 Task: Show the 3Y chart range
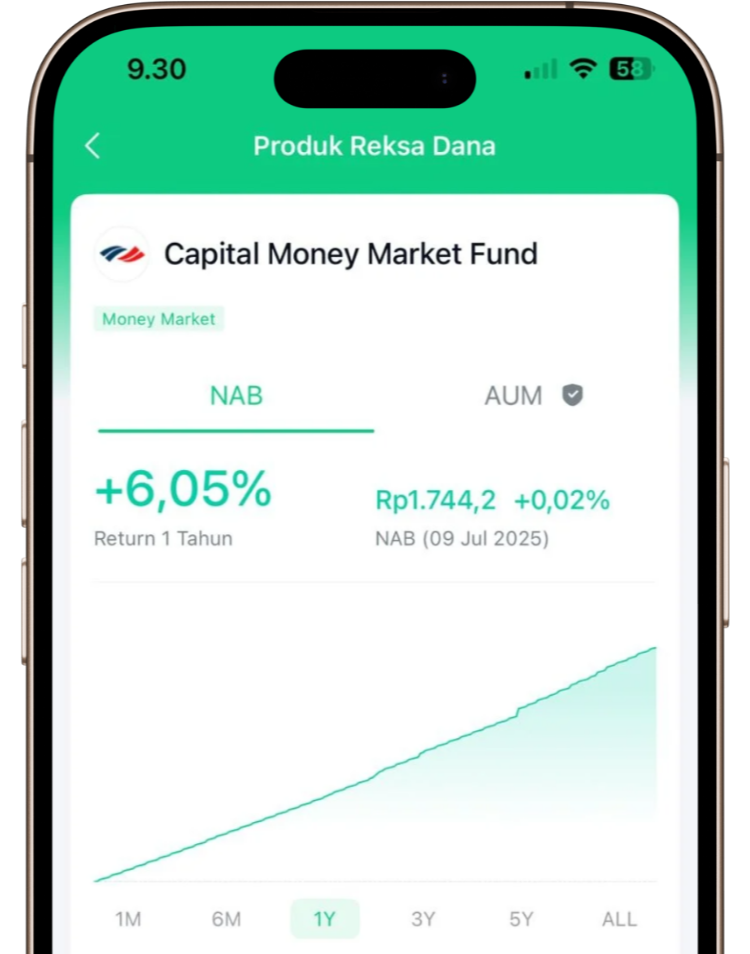[423, 919]
